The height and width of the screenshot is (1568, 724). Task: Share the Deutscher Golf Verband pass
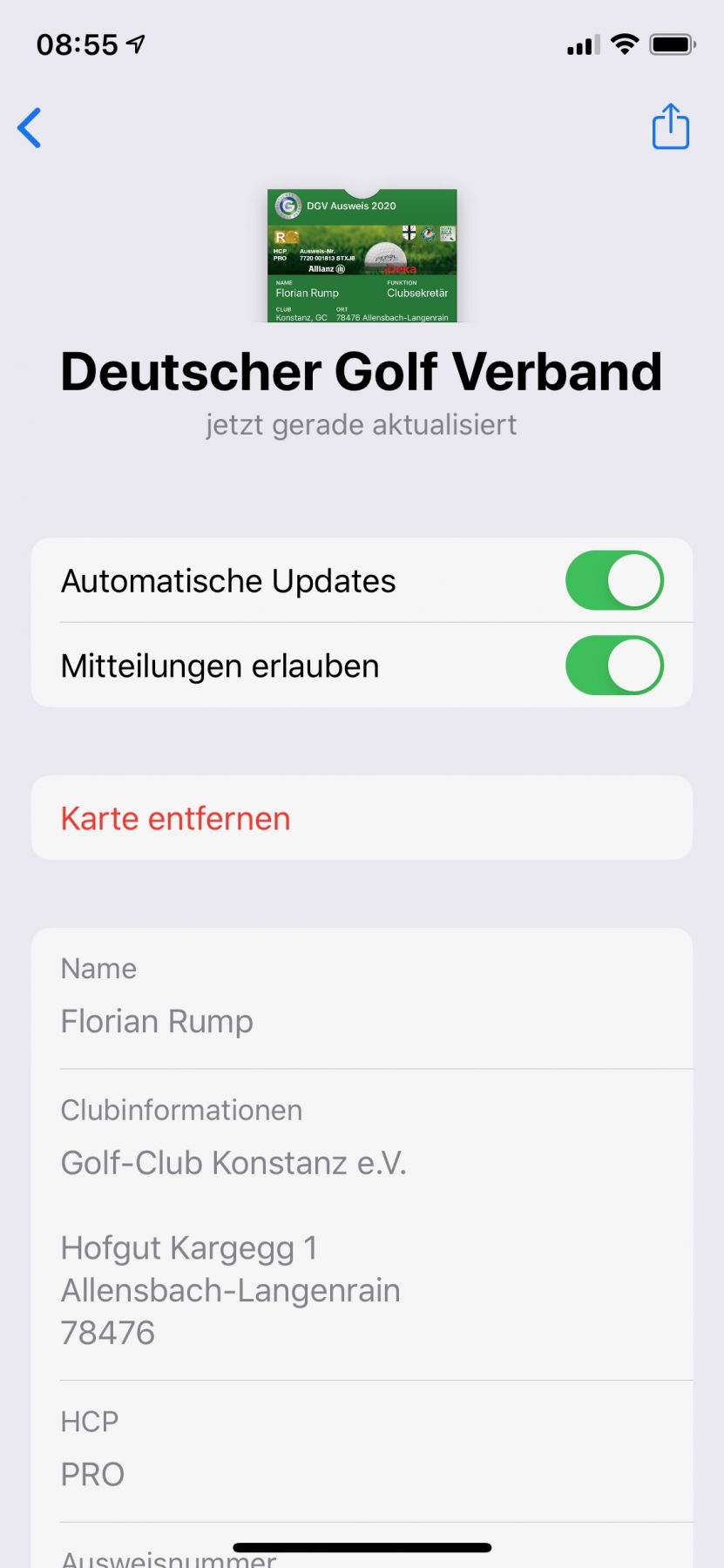click(x=670, y=127)
